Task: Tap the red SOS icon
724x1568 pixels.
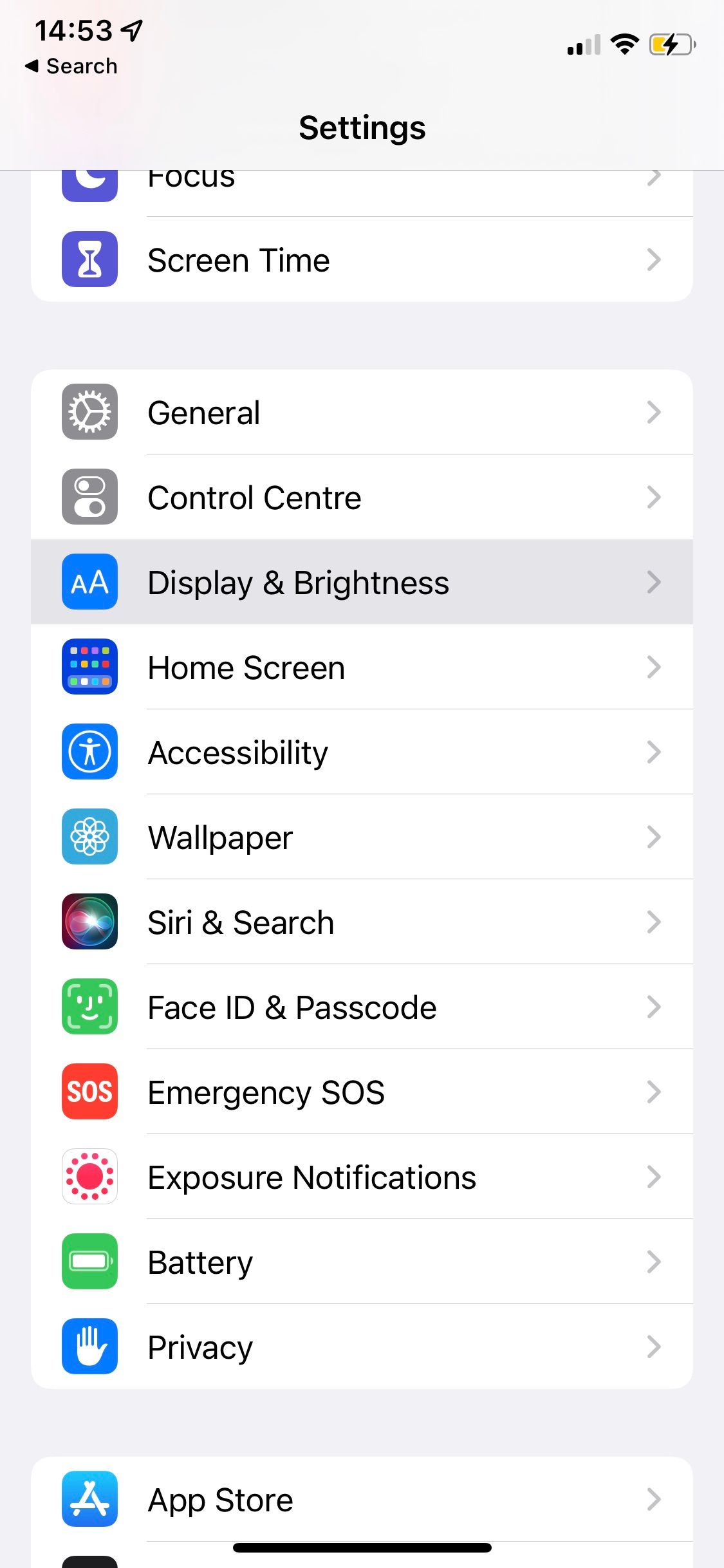Action: (89, 1092)
